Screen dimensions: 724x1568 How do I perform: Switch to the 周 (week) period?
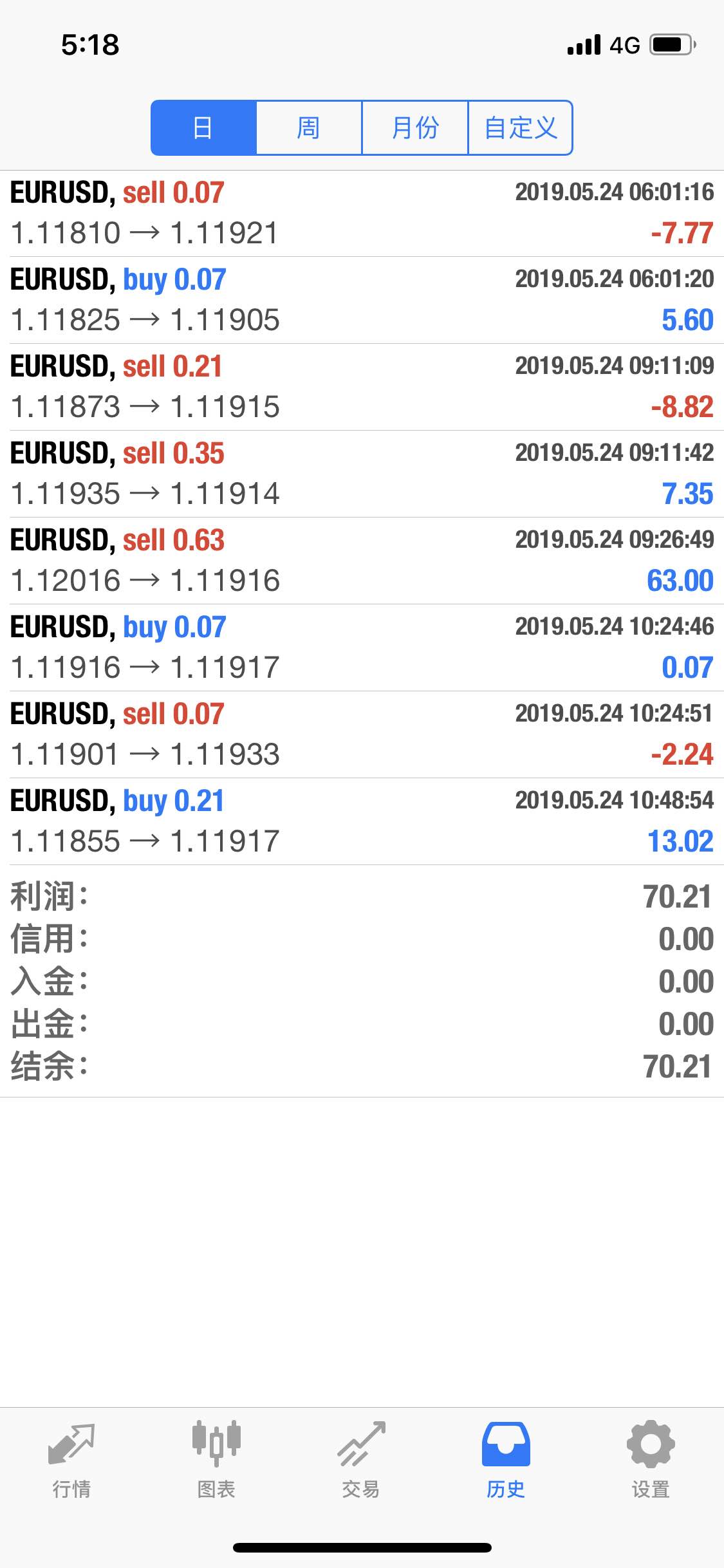pyautogui.click(x=309, y=127)
